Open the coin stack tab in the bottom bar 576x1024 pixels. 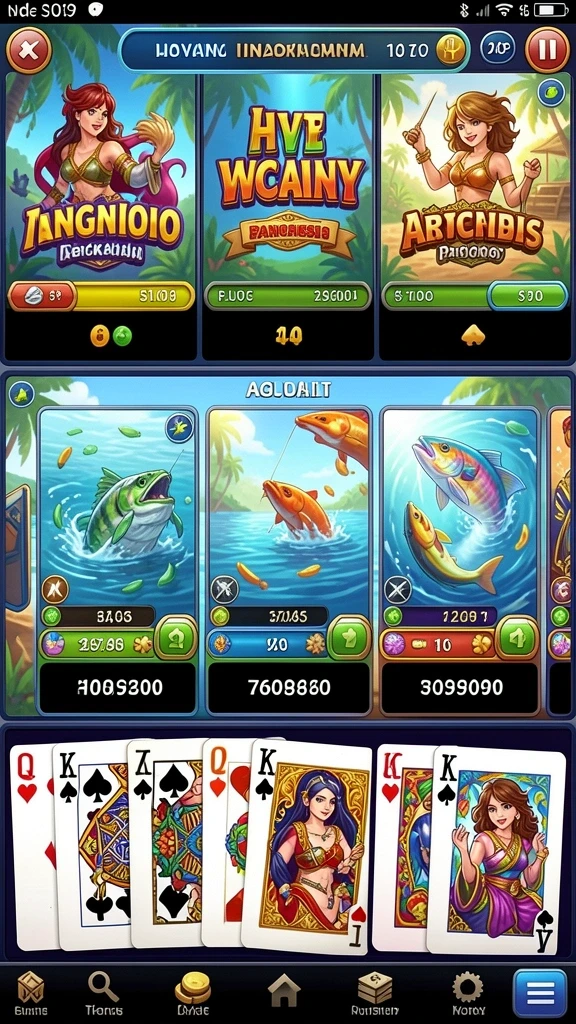coord(193,994)
